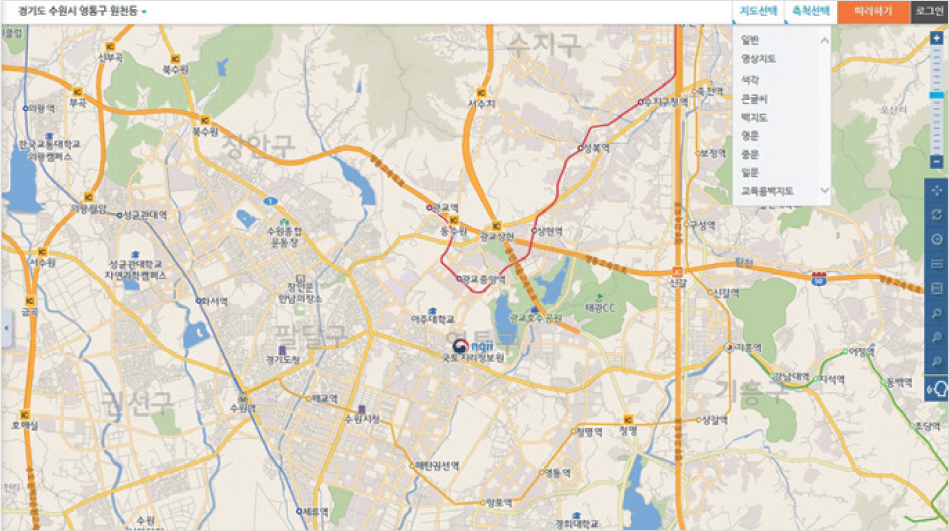The image size is (949, 531).
Task: Switch map labels to 영문
Action: click(x=751, y=135)
